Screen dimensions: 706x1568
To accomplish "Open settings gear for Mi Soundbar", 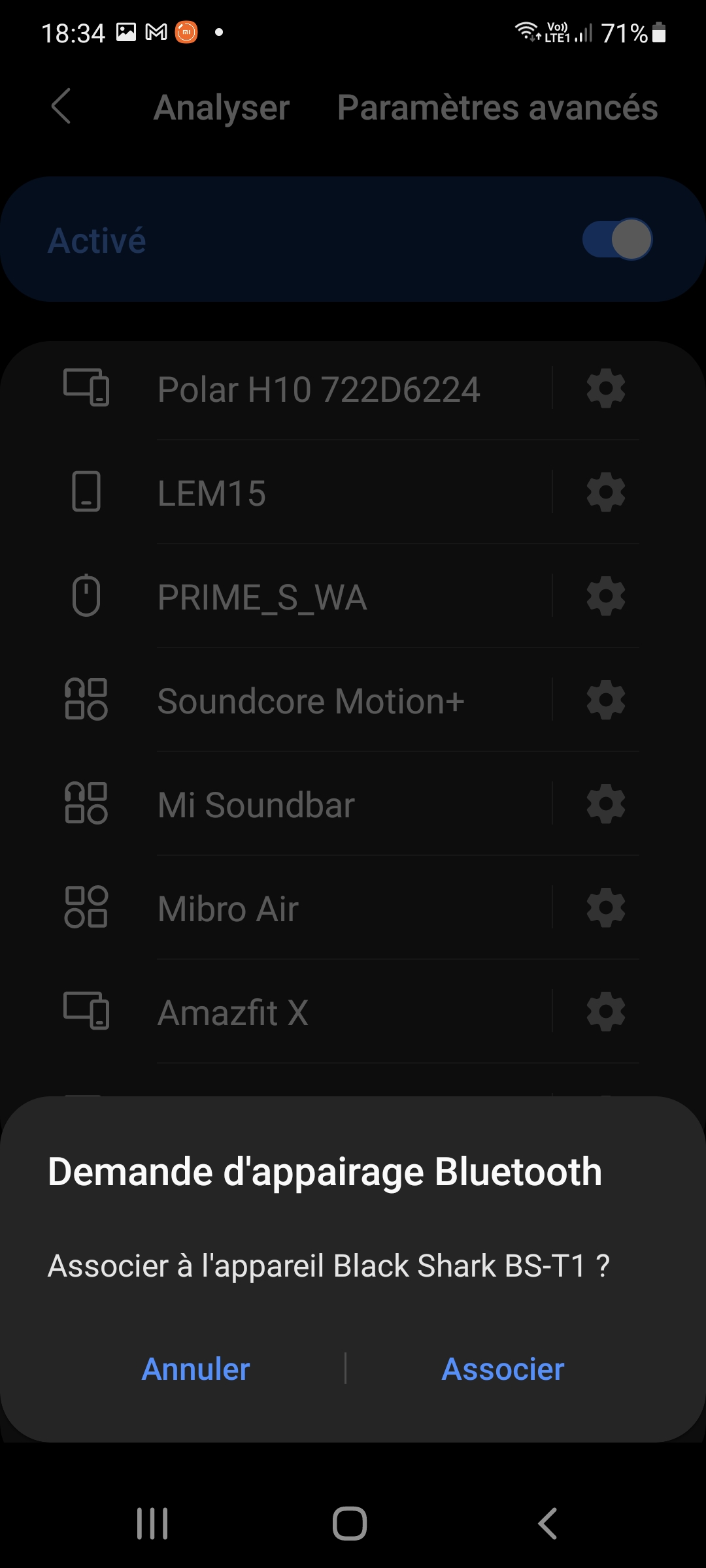I will (x=606, y=804).
